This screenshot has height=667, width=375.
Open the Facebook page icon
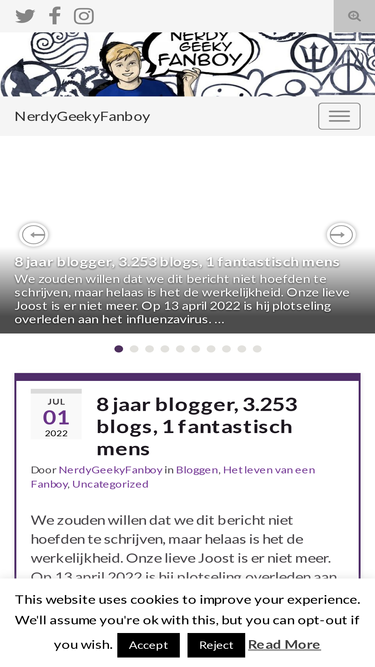click(55, 16)
